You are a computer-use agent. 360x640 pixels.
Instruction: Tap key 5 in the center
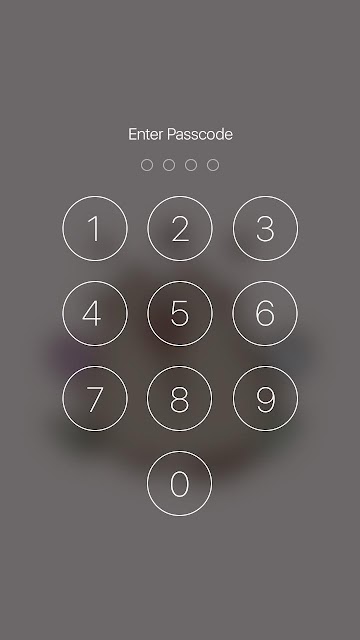pos(180,313)
